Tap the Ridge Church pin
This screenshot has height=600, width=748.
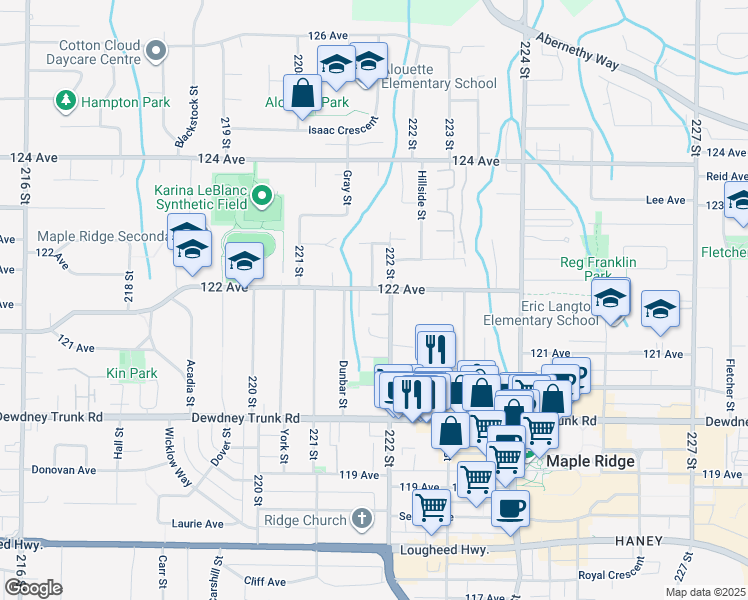tap(361, 519)
